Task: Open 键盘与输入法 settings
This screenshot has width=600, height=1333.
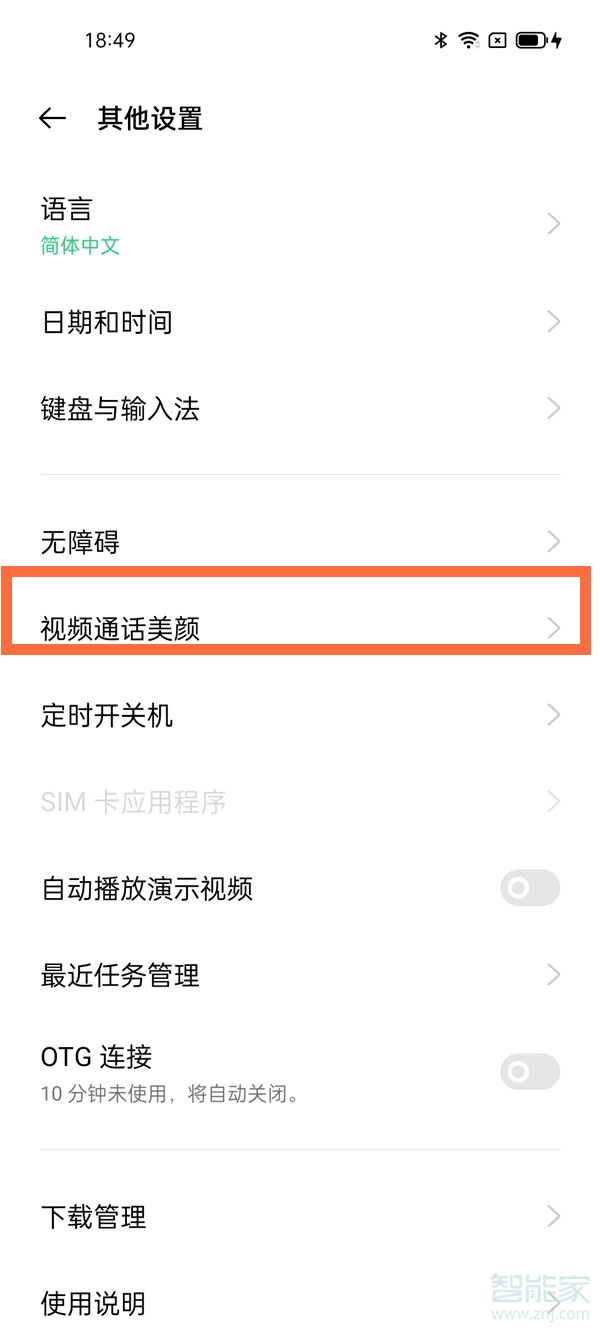Action: (x=300, y=408)
